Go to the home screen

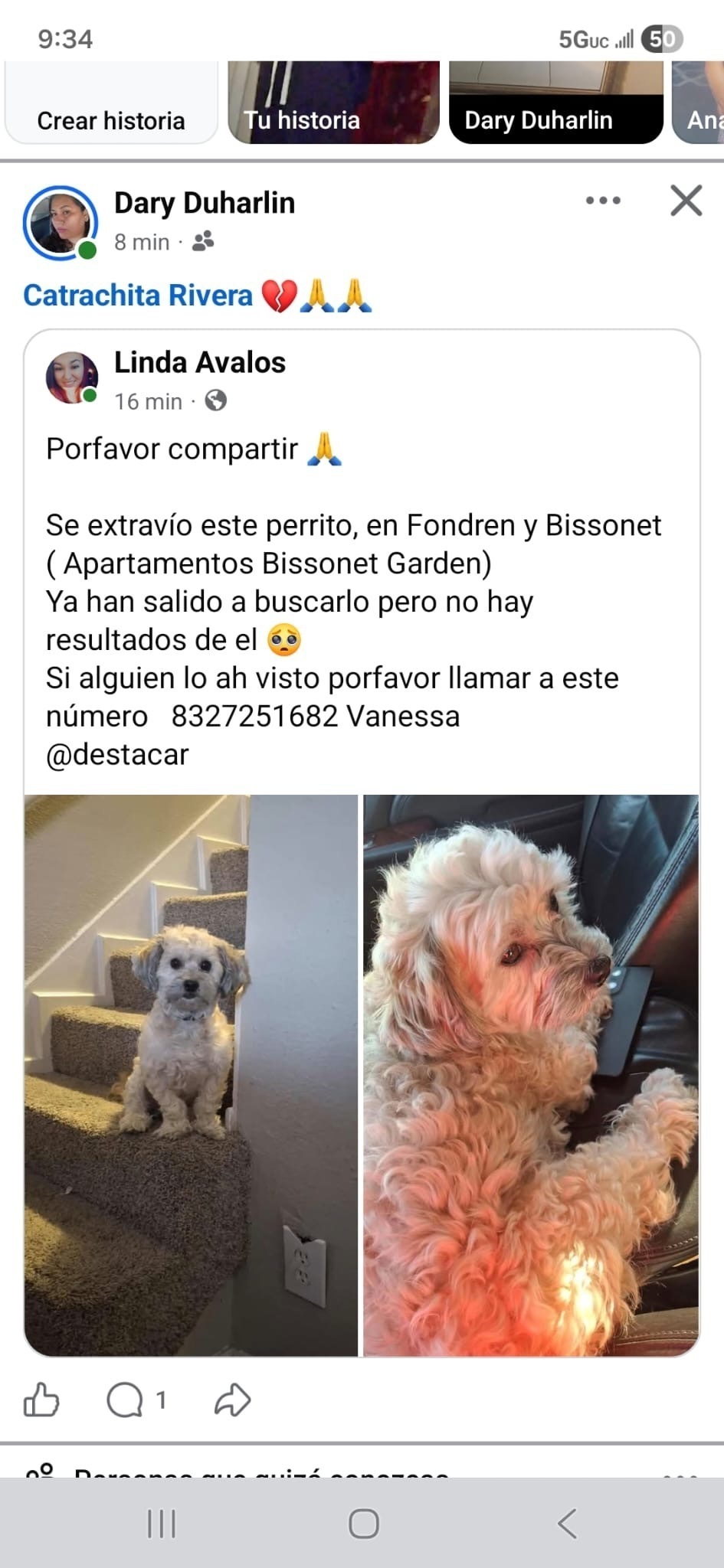363,1524
